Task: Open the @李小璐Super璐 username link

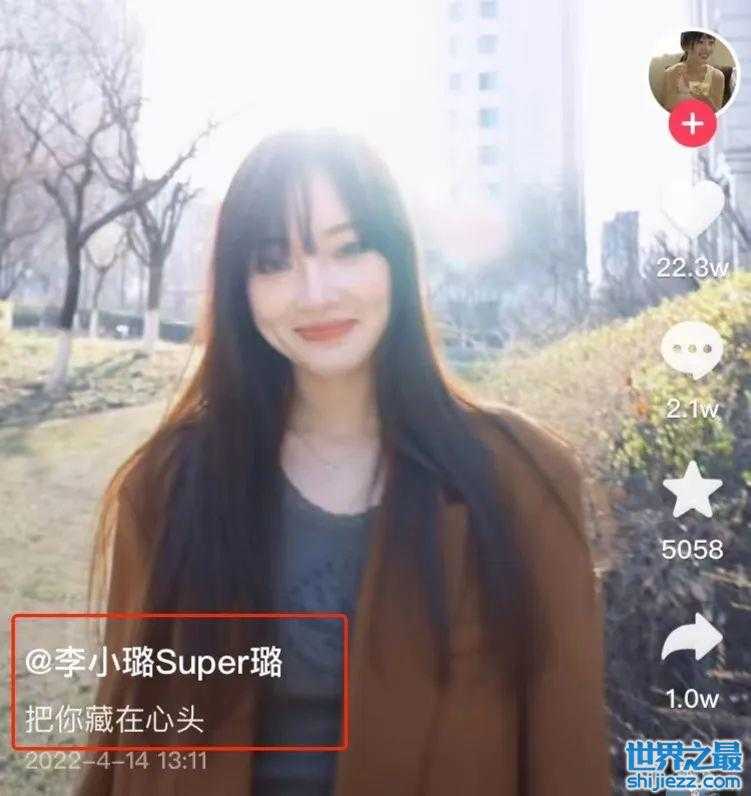Action: click(x=154, y=661)
